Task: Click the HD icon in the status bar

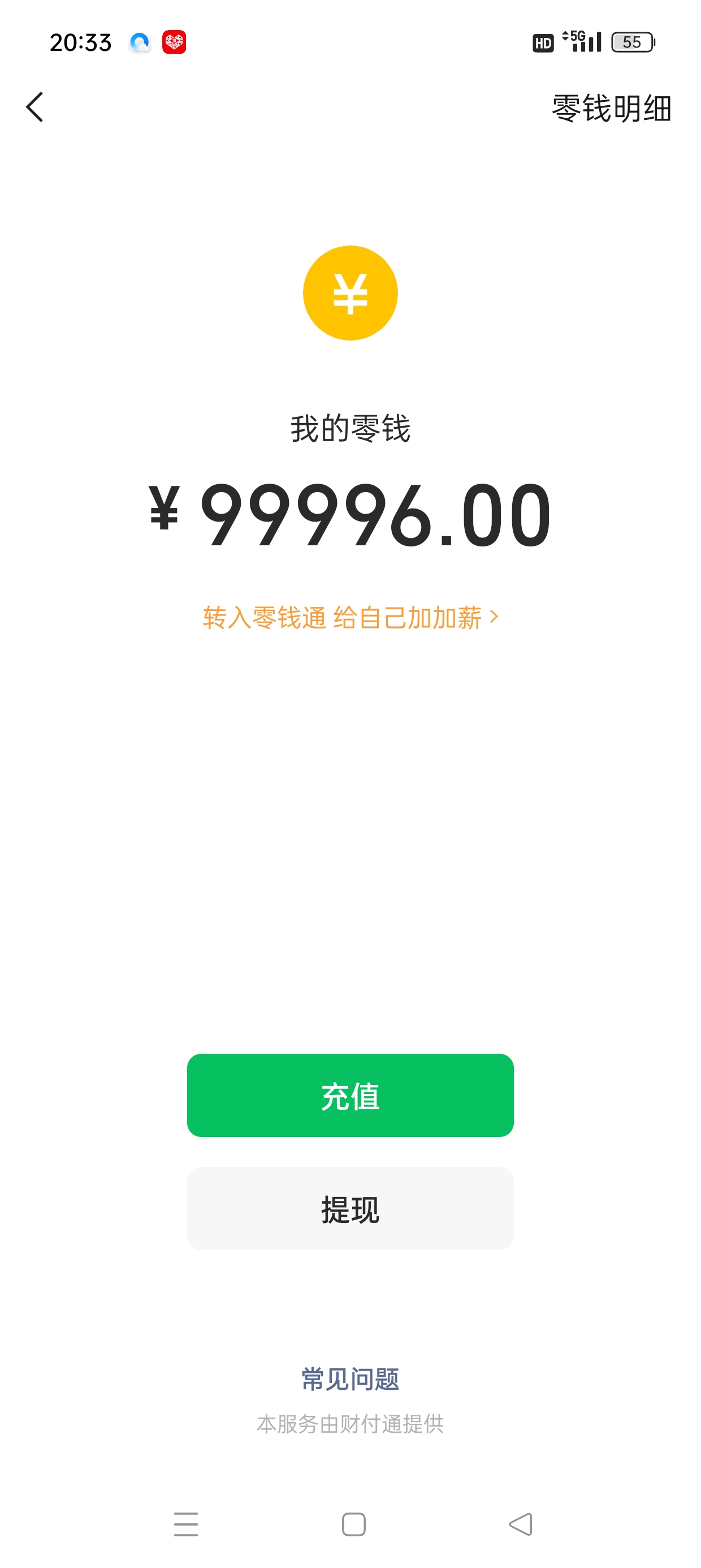Action: (x=543, y=42)
